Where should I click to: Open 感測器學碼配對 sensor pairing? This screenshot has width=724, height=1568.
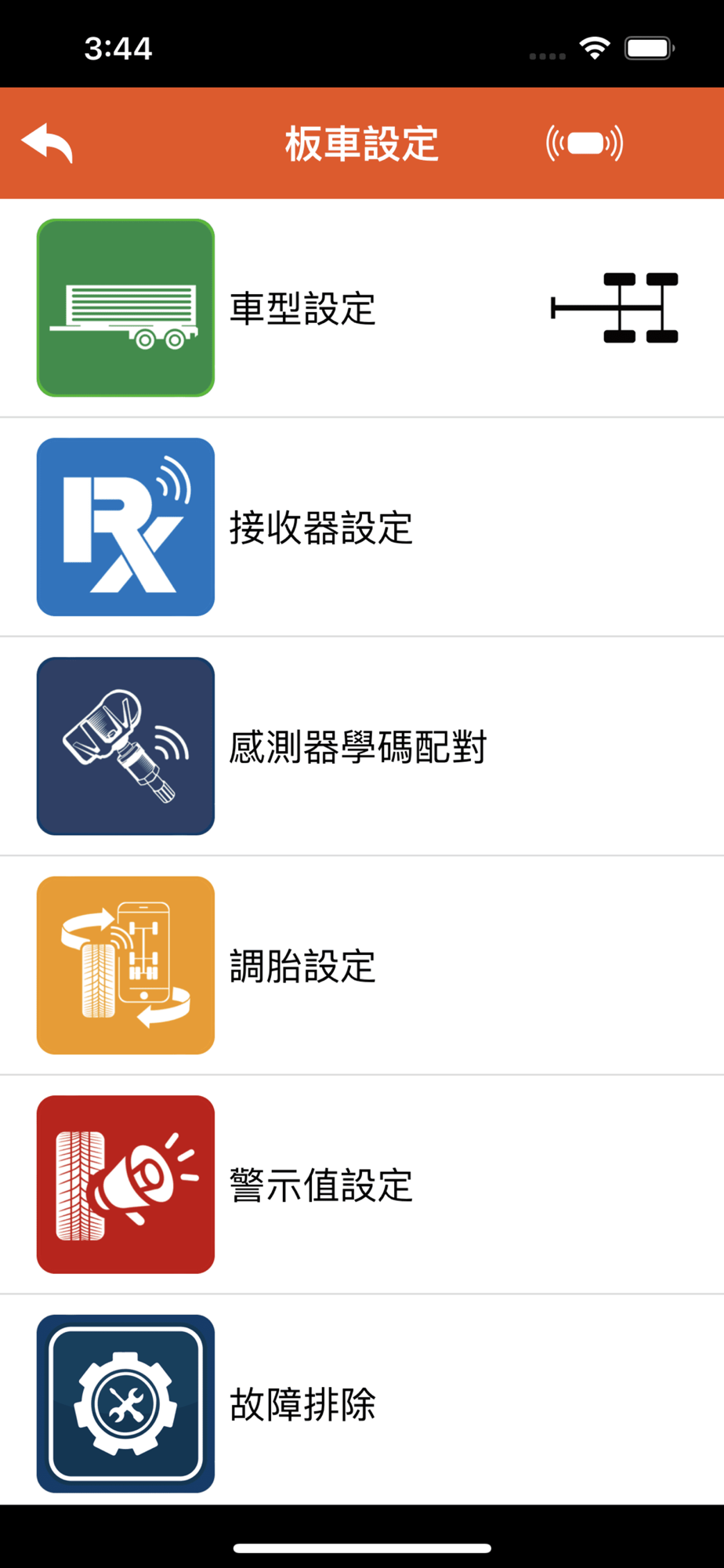coord(362,746)
